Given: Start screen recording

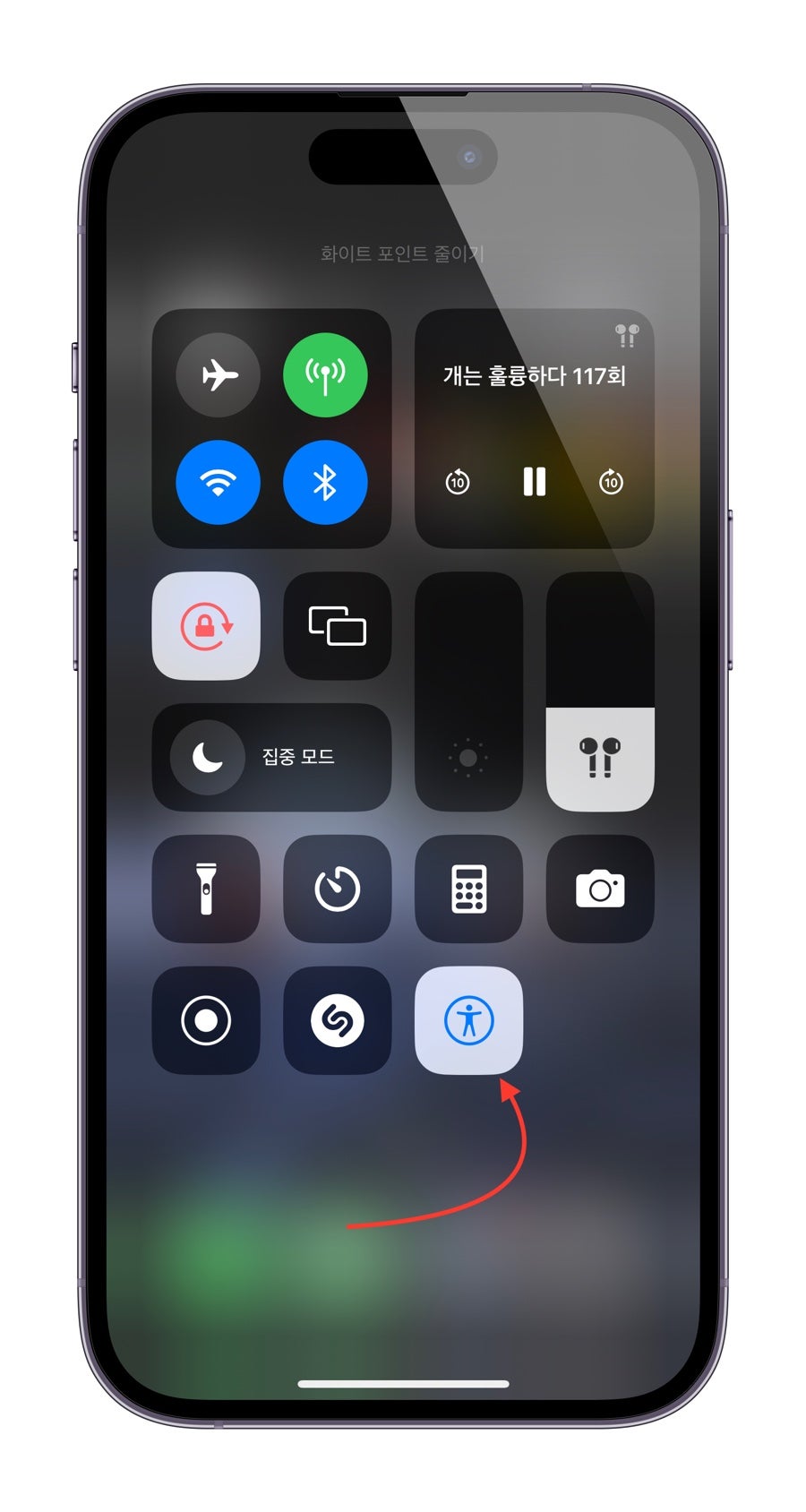Looking at the screenshot, I should 206,1020.
